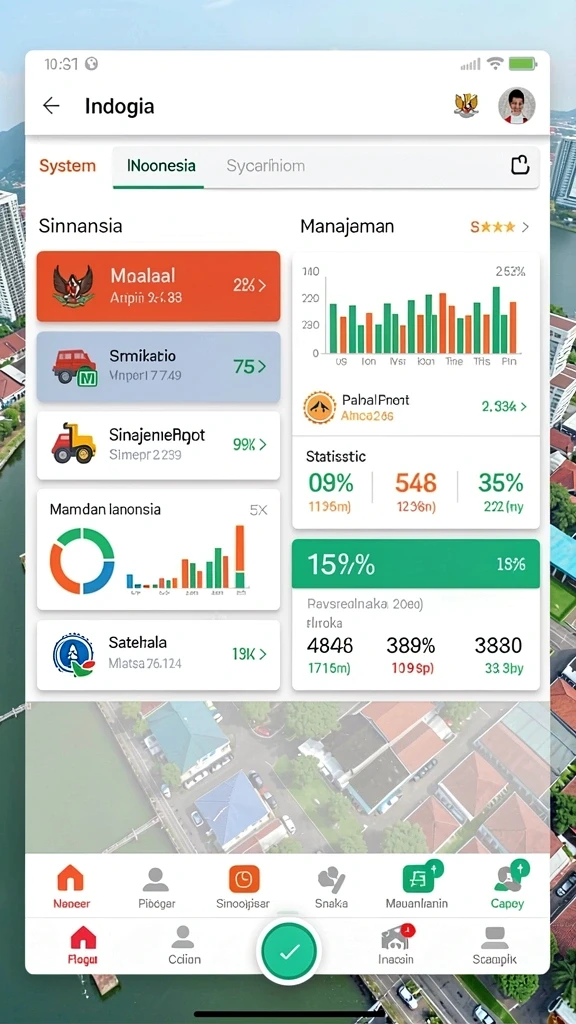Open the profile avatar picture
Image resolution: width=576 pixels, height=1024 pixels.
coord(517,106)
